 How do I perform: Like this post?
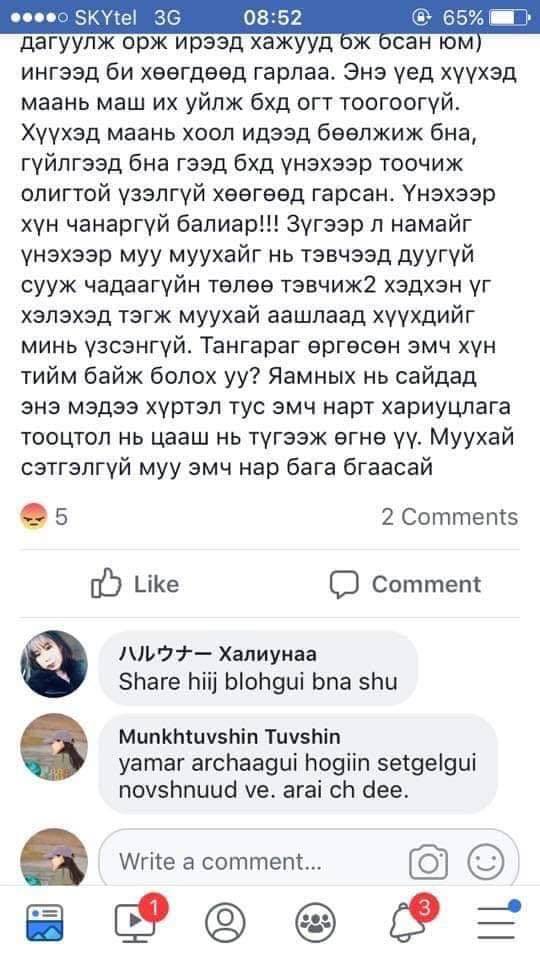[135, 583]
